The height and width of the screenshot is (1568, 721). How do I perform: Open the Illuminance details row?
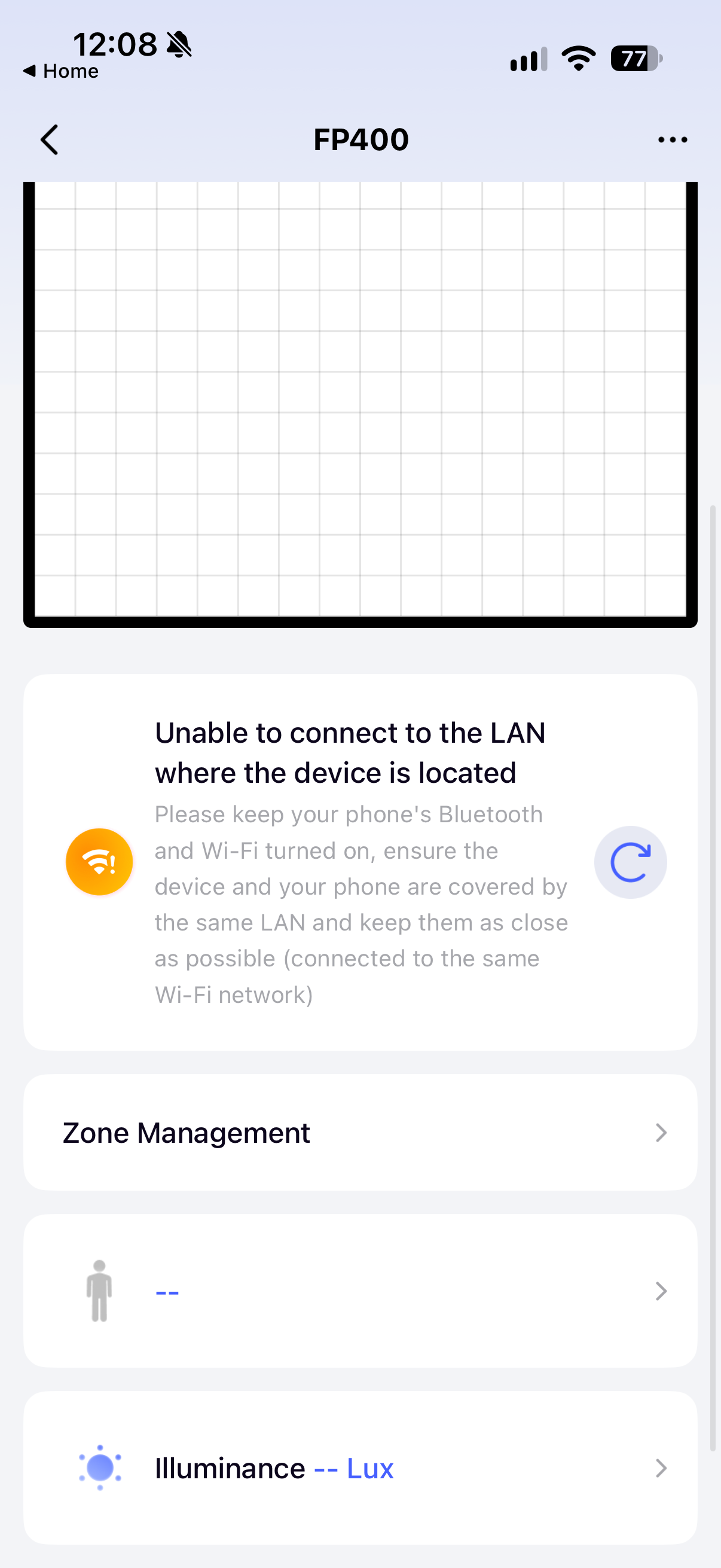360,1468
